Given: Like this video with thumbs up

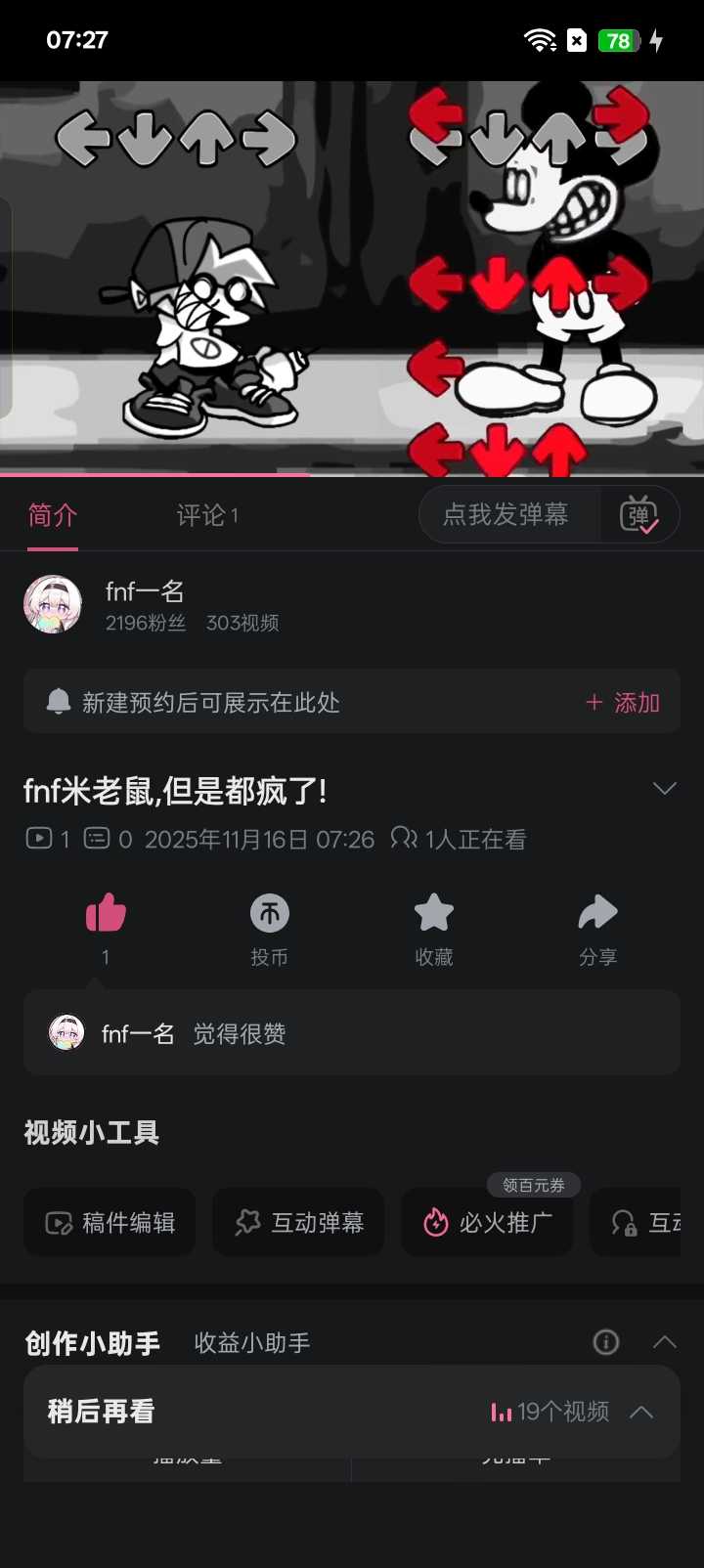Looking at the screenshot, I should click(x=106, y=914).
